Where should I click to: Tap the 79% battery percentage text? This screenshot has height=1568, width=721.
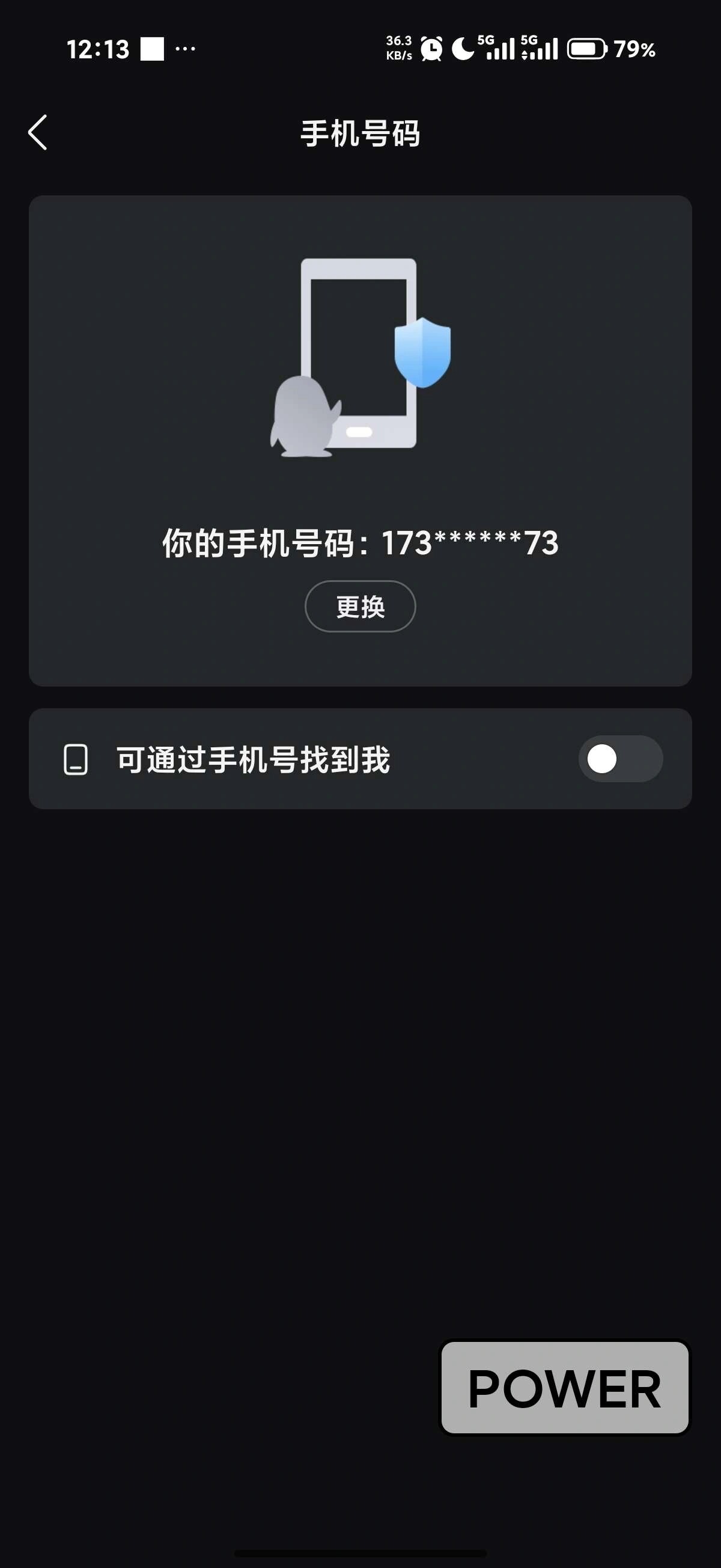click(634, 50)
